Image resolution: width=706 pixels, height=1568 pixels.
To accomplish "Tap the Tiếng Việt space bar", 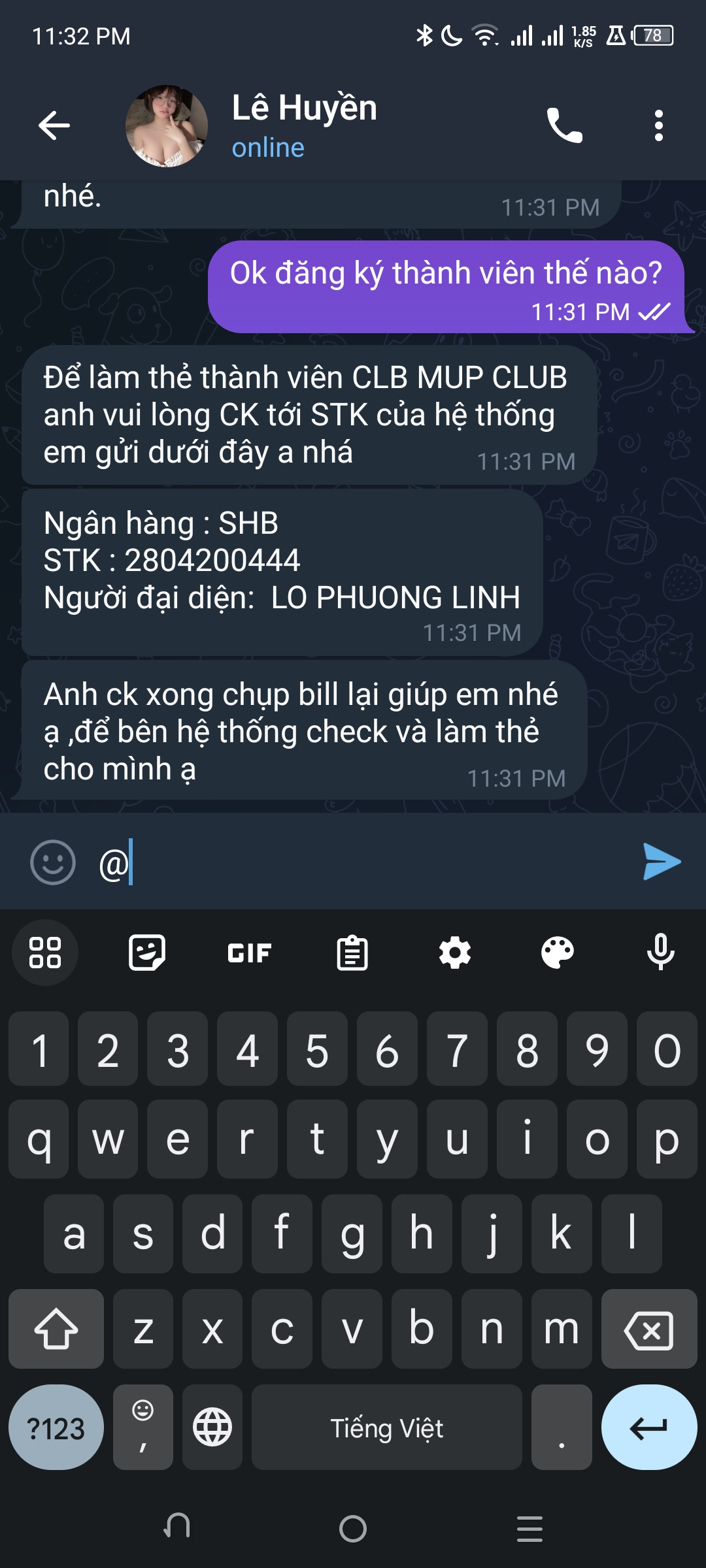I will (386, 1428).
